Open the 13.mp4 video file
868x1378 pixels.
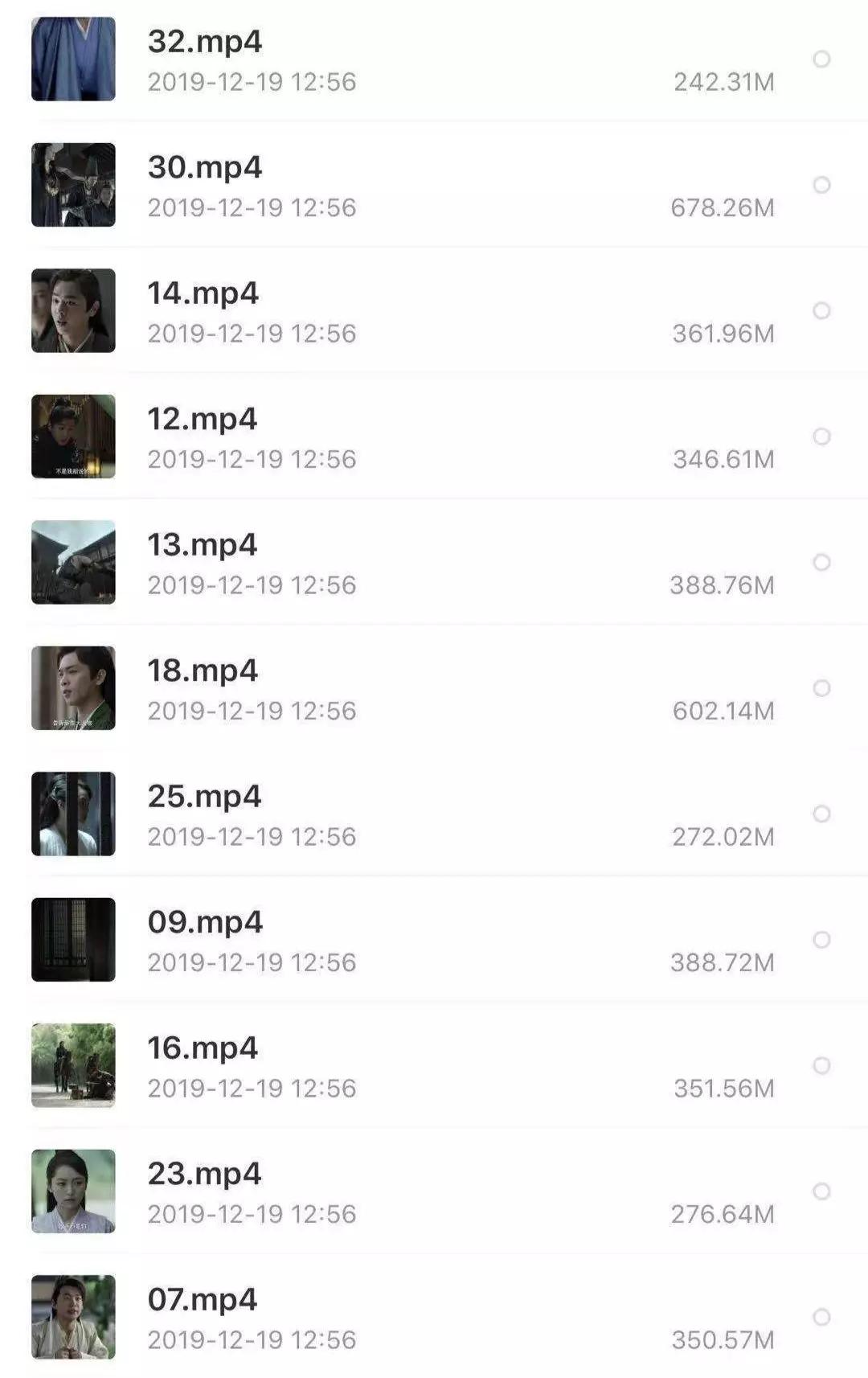(203, 545)
